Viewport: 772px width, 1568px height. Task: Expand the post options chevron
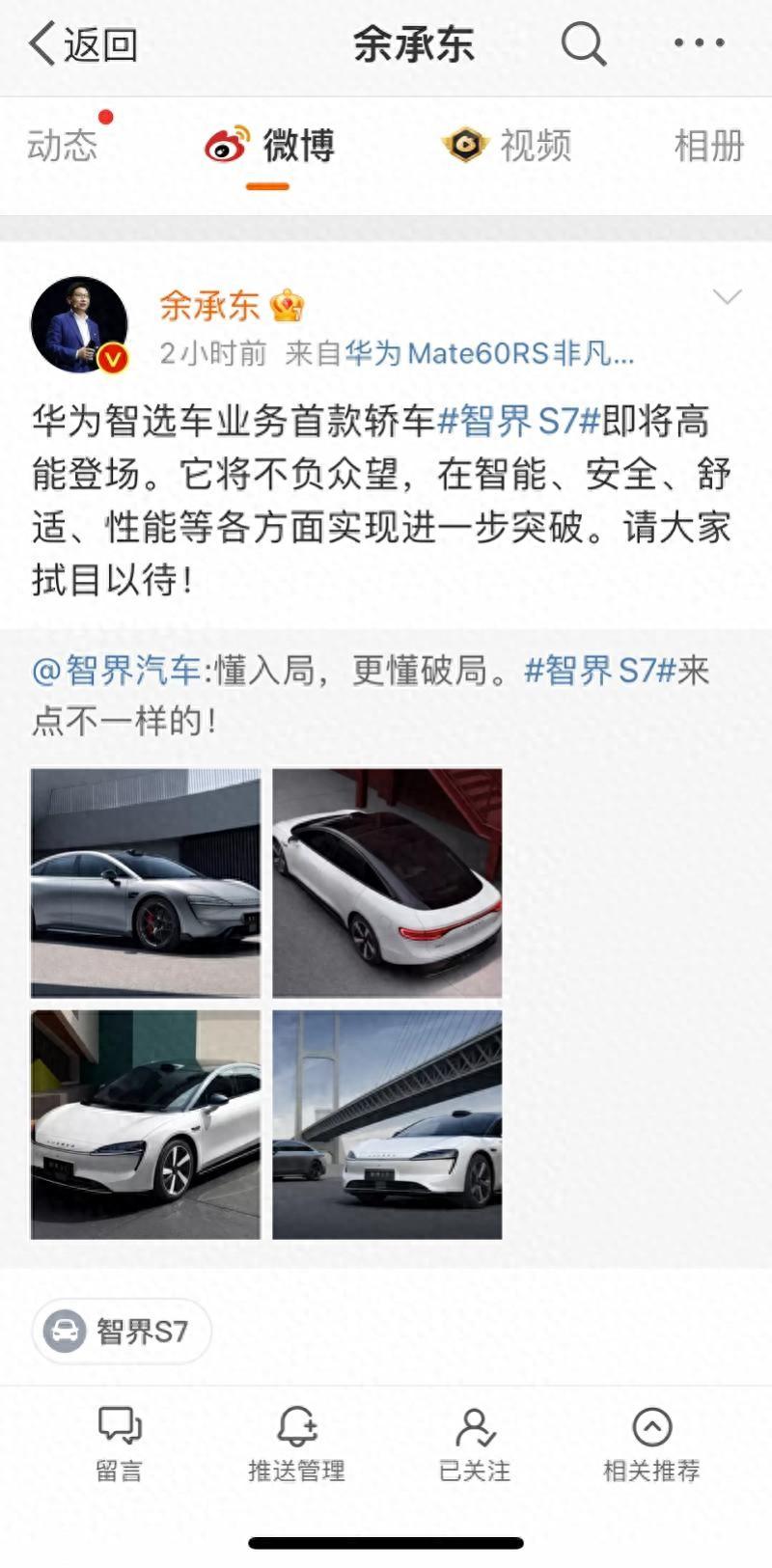[x=726, y=297]
